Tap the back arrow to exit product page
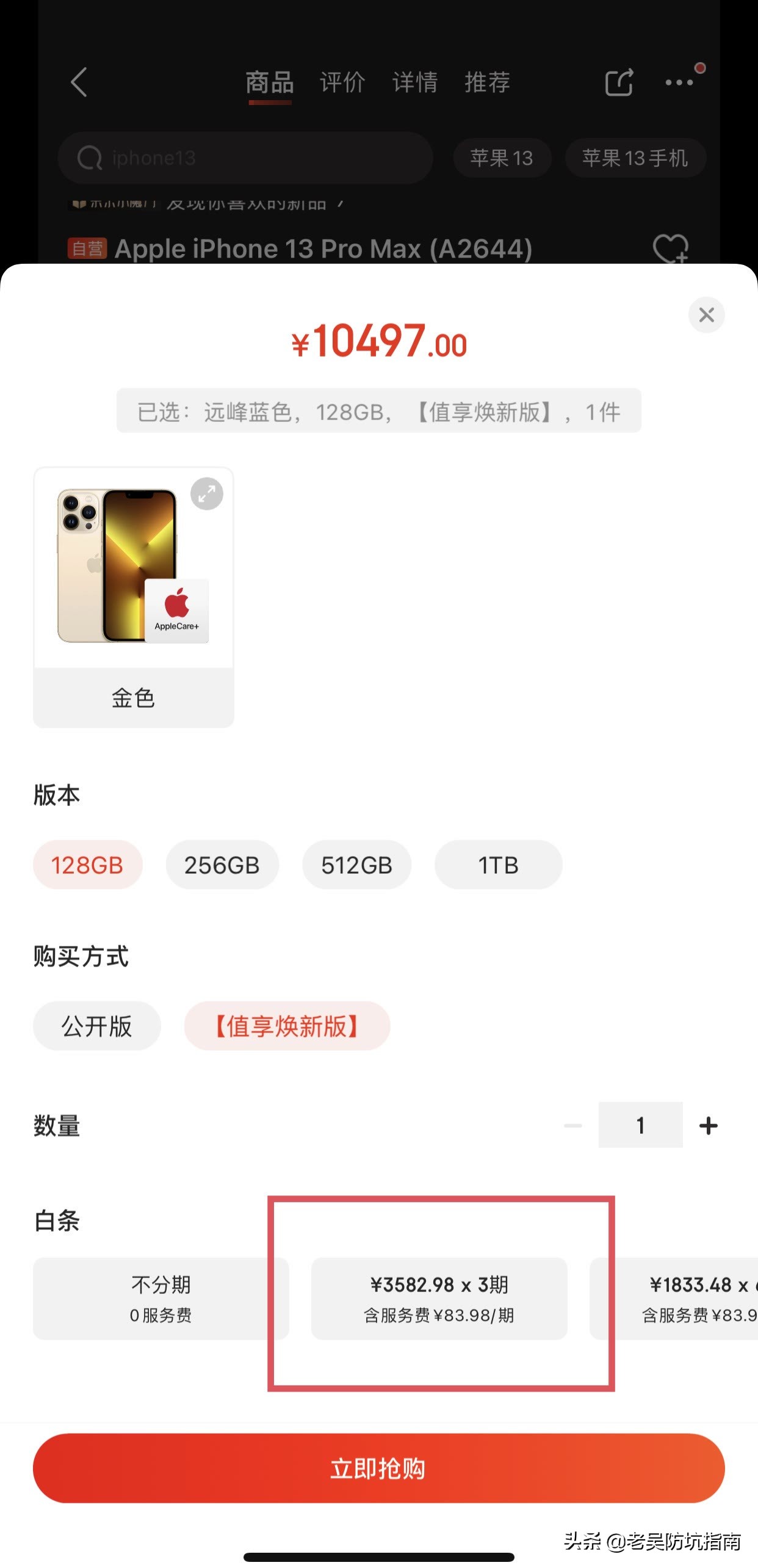Viewport: 758px width, 1568px height. pos(78,82)
